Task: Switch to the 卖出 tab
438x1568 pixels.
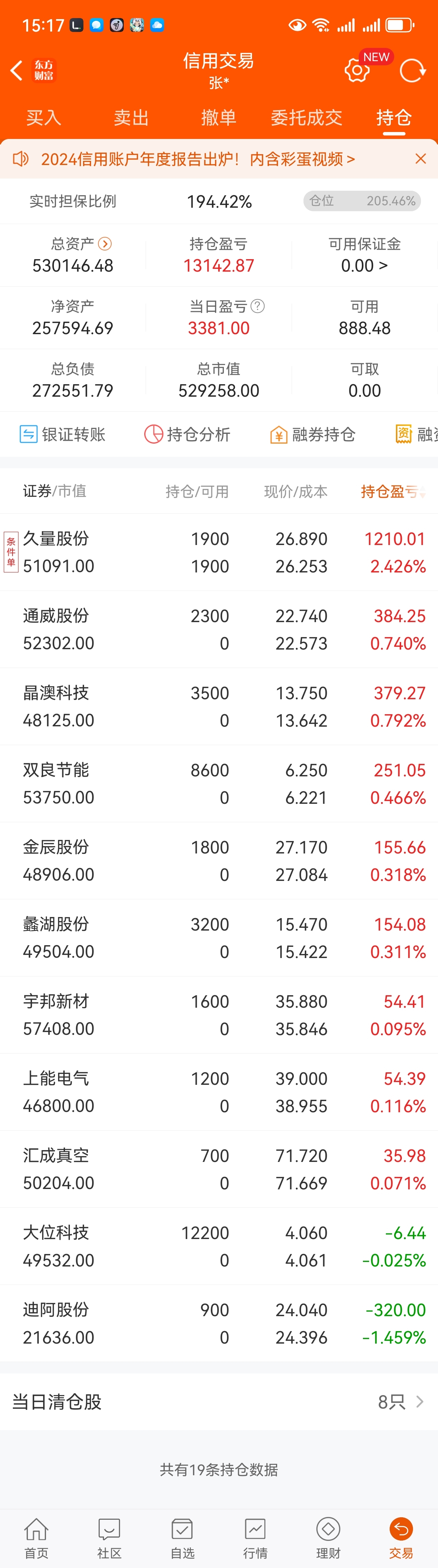Action: pos(131,117)
